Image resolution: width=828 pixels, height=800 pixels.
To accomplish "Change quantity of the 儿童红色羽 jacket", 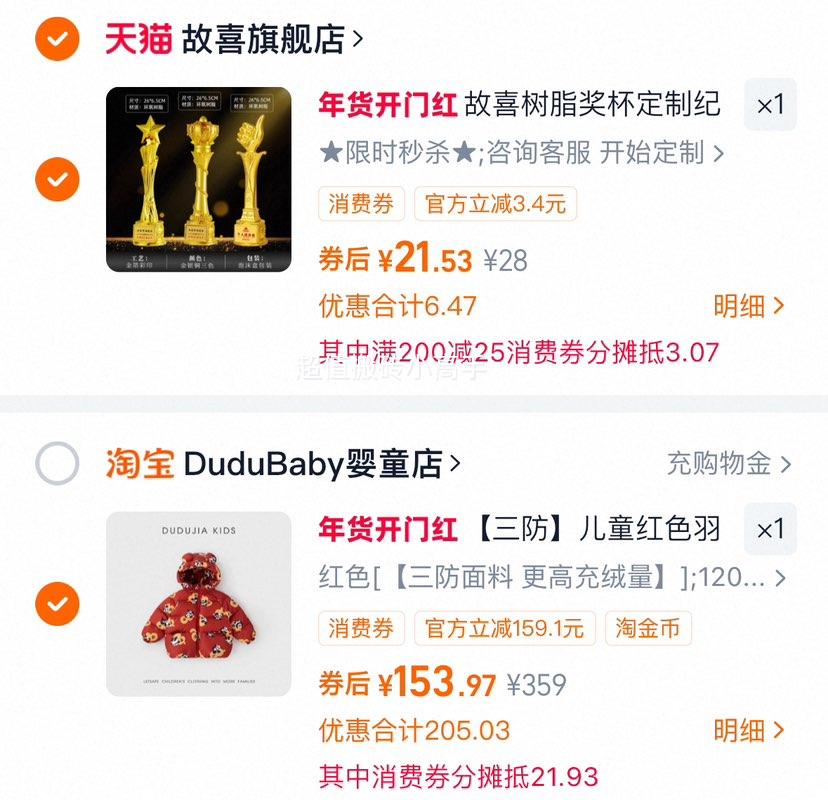I will [x=770, y=529].
